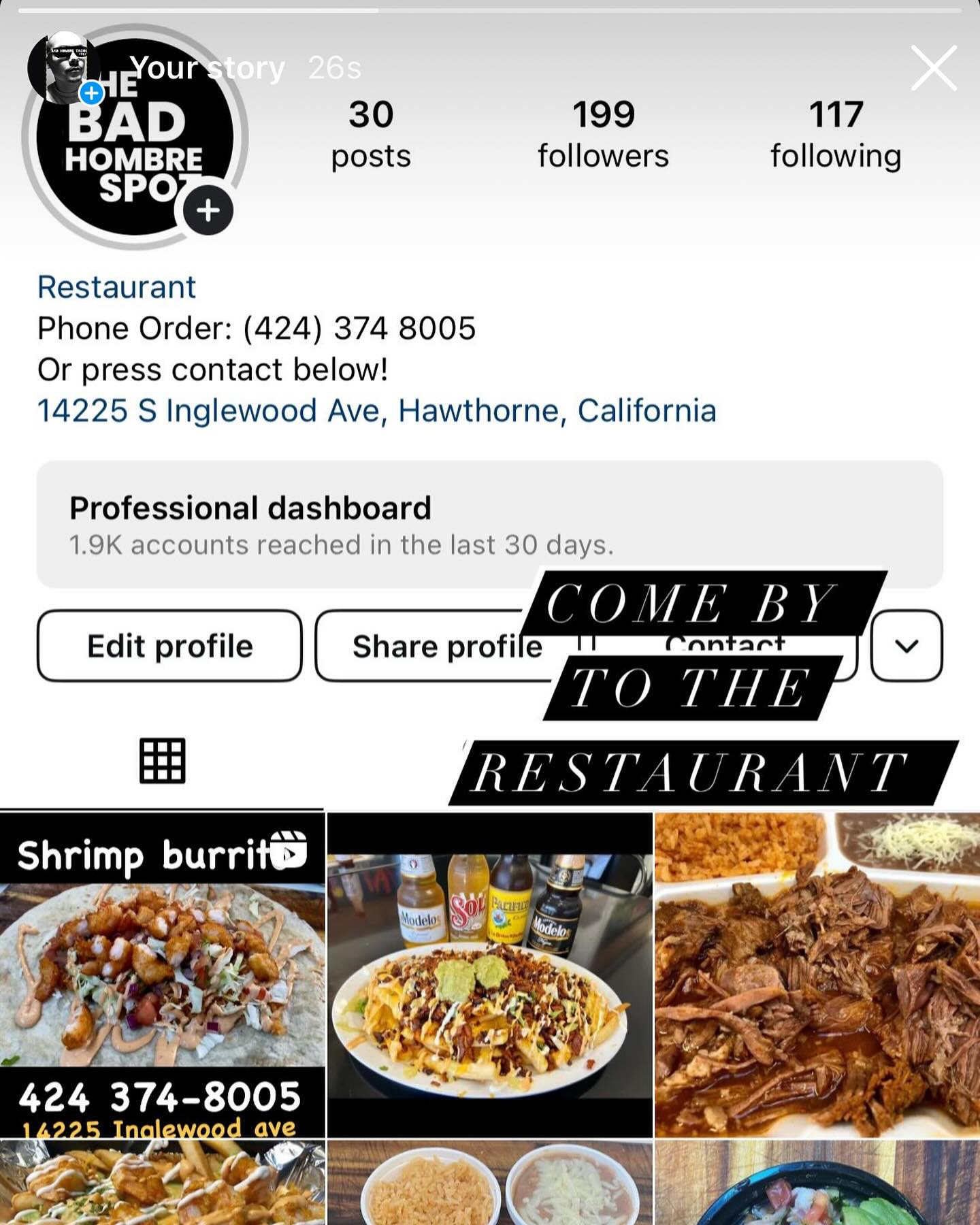Close the story viewer
Screen dimensions: 980x1225
934,68
